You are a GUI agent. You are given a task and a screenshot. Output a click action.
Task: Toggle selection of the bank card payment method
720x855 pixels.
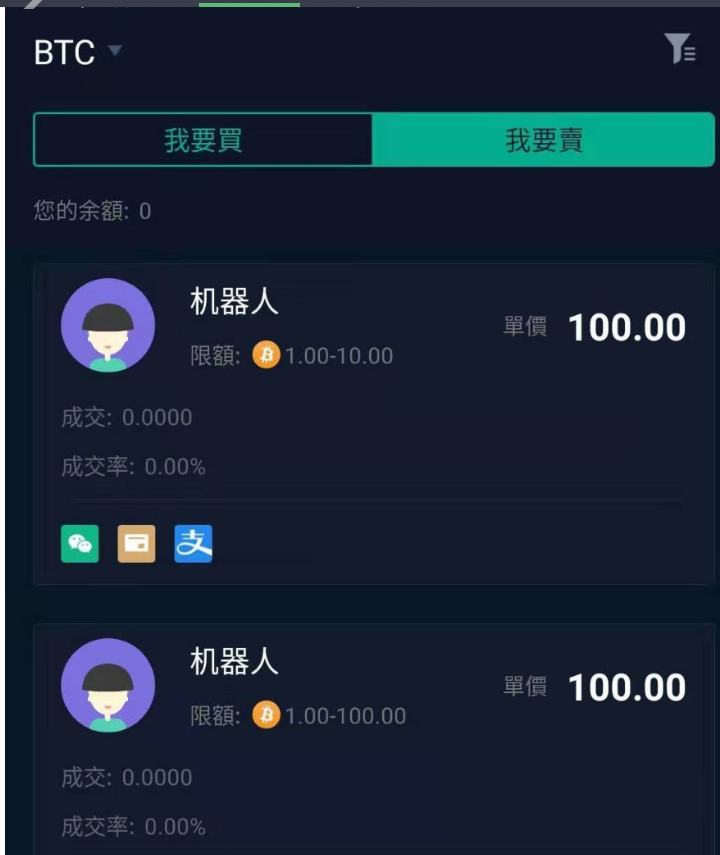pos(136,543)
